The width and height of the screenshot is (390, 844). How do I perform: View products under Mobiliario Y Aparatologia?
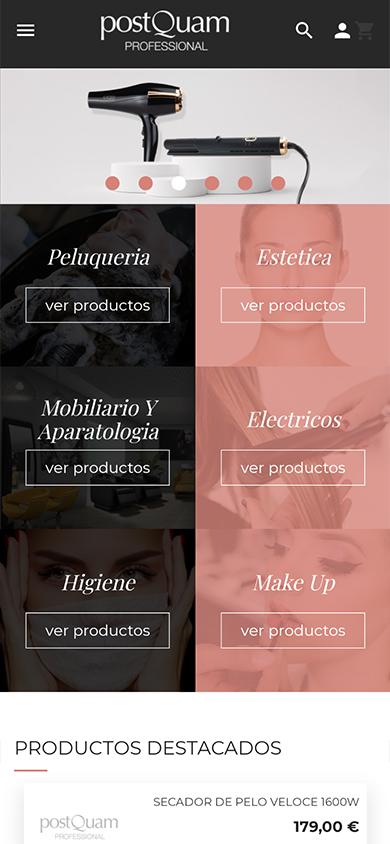[x=97, y=468]
